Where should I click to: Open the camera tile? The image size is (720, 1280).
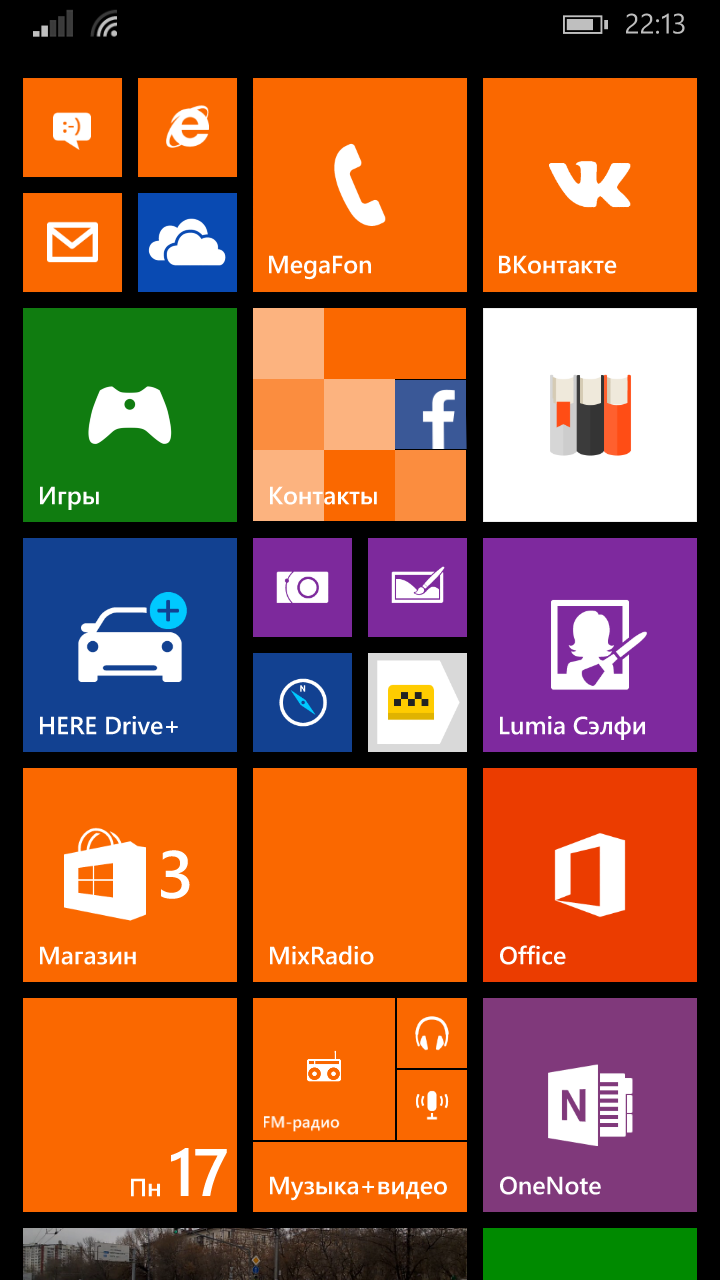[302, 587]
